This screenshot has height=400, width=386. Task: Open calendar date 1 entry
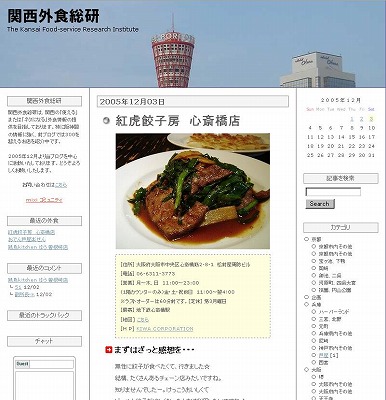[x=352, y=119]
